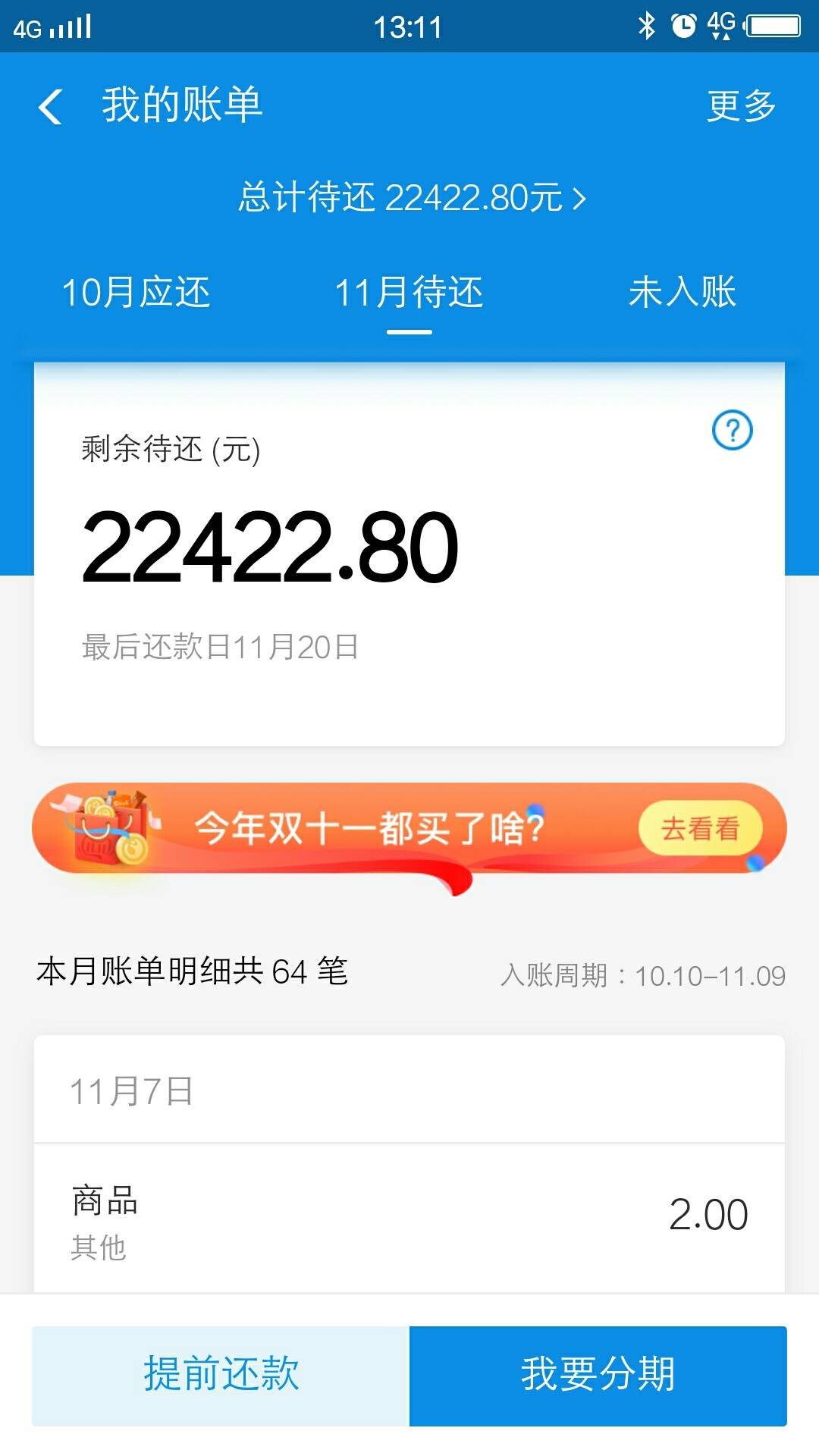Tap the 去看看 button
The width and height of the screenshot is (819, 1456).
click(x=700, y=829)
